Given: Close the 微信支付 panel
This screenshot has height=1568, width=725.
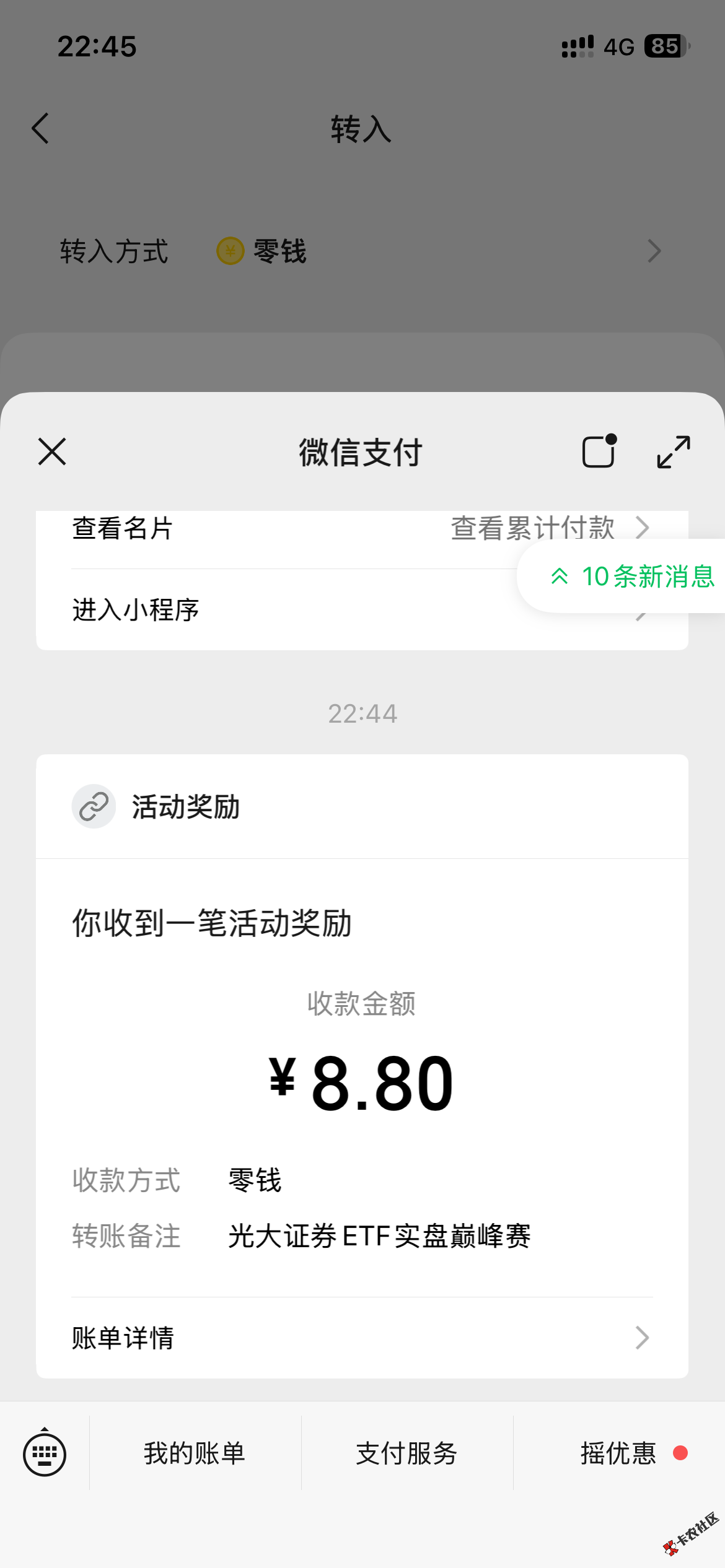Looking at the screenshot, I should [52, 451].
